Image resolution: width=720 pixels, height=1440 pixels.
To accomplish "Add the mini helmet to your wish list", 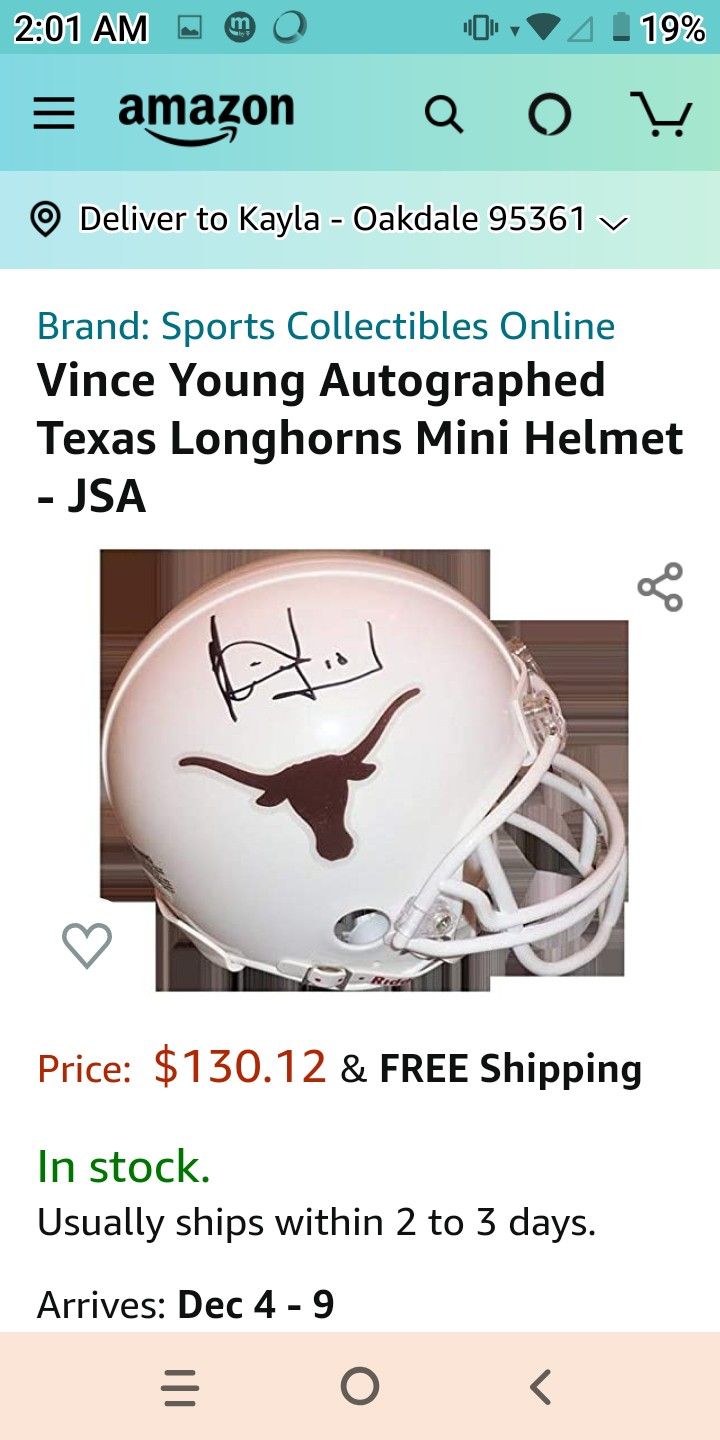I will click(87, 945).
